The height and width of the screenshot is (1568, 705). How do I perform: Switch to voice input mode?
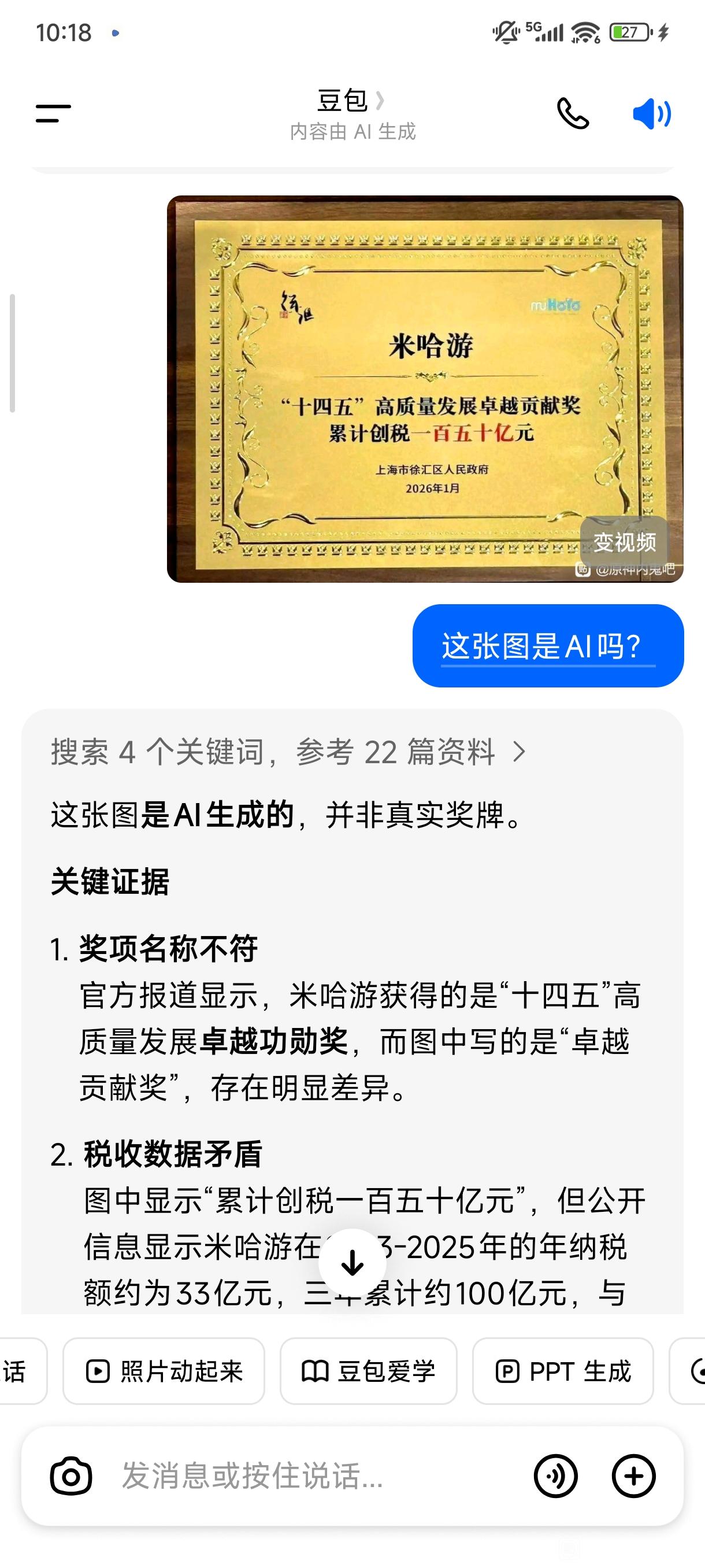click(555, 1476)
